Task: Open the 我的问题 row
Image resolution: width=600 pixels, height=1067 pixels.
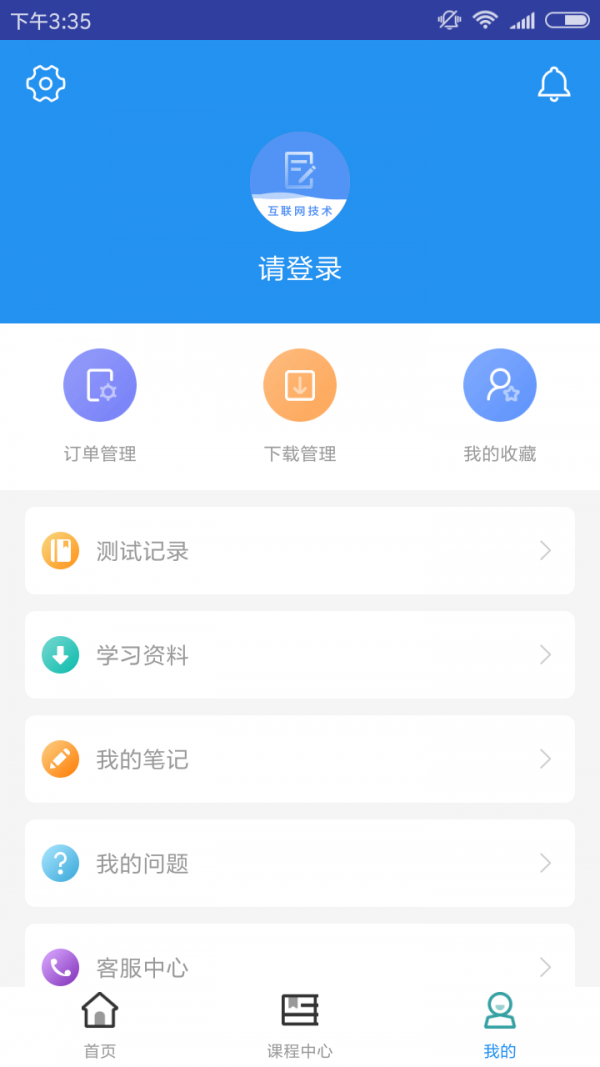Action: [300, 863]
